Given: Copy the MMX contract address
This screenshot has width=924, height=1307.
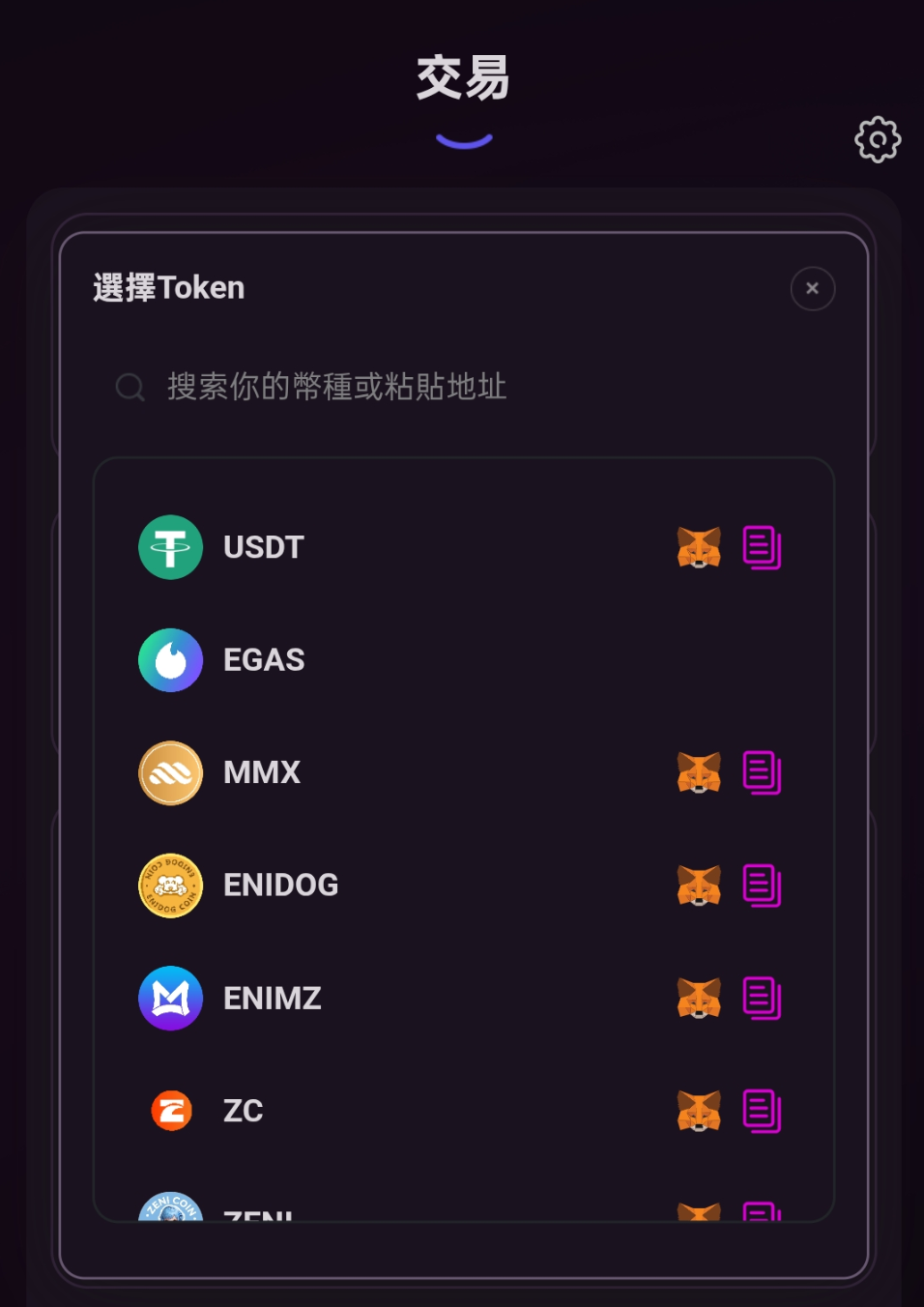Looking at the screenshot, I should [762, 773].
